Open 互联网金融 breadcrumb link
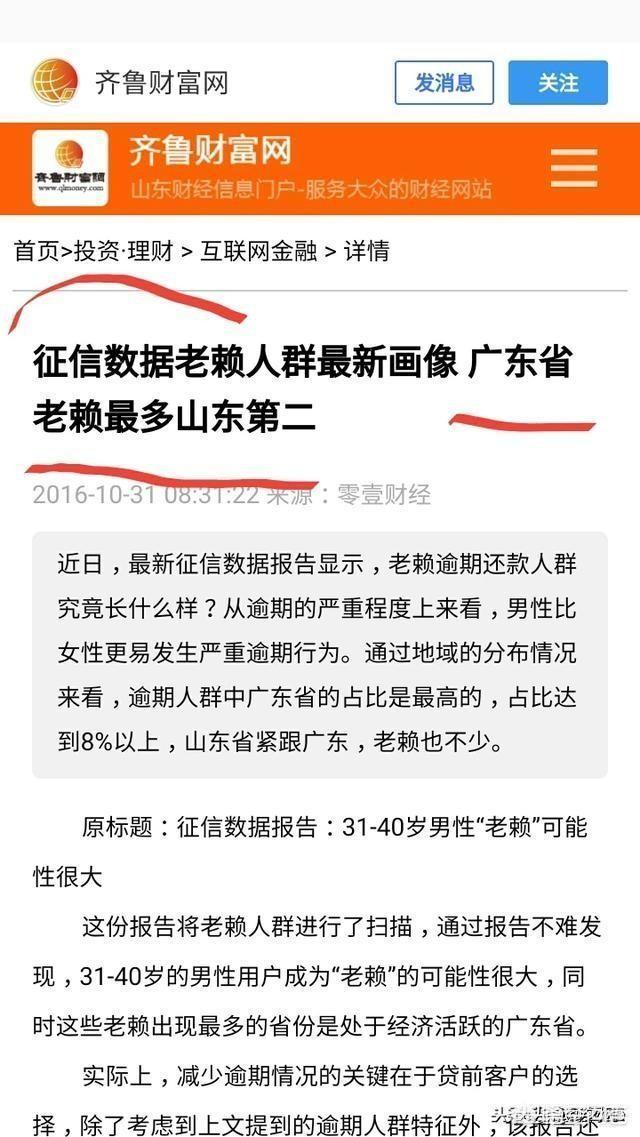Screen dimensions: 640x1137 coord(259,251)
